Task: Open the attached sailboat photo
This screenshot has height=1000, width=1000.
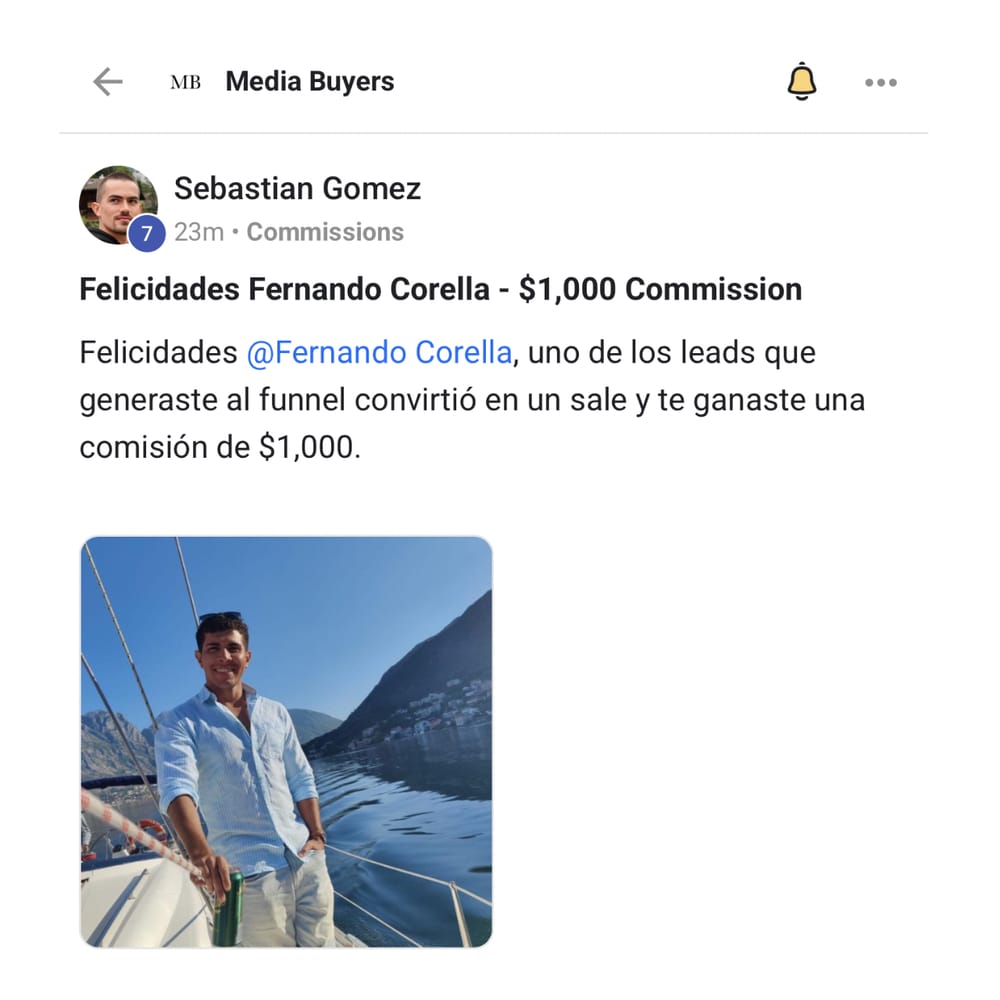Action: pos(286,741)
